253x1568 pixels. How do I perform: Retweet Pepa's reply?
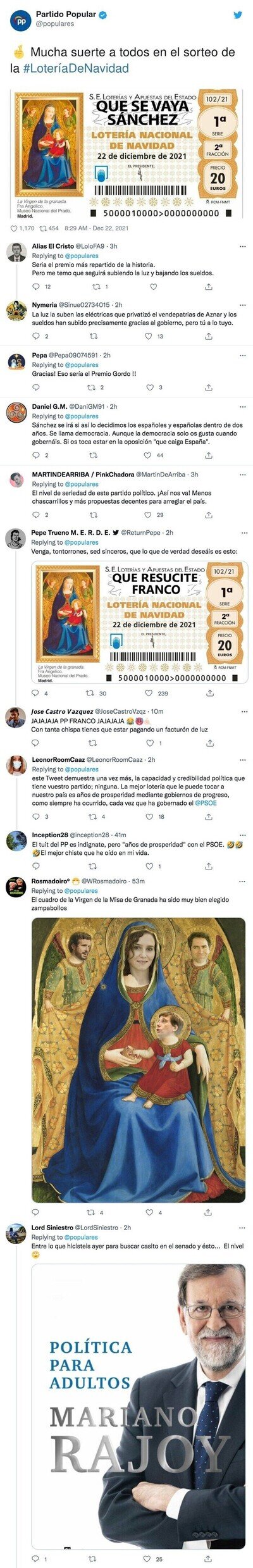(x=91, y=387)
